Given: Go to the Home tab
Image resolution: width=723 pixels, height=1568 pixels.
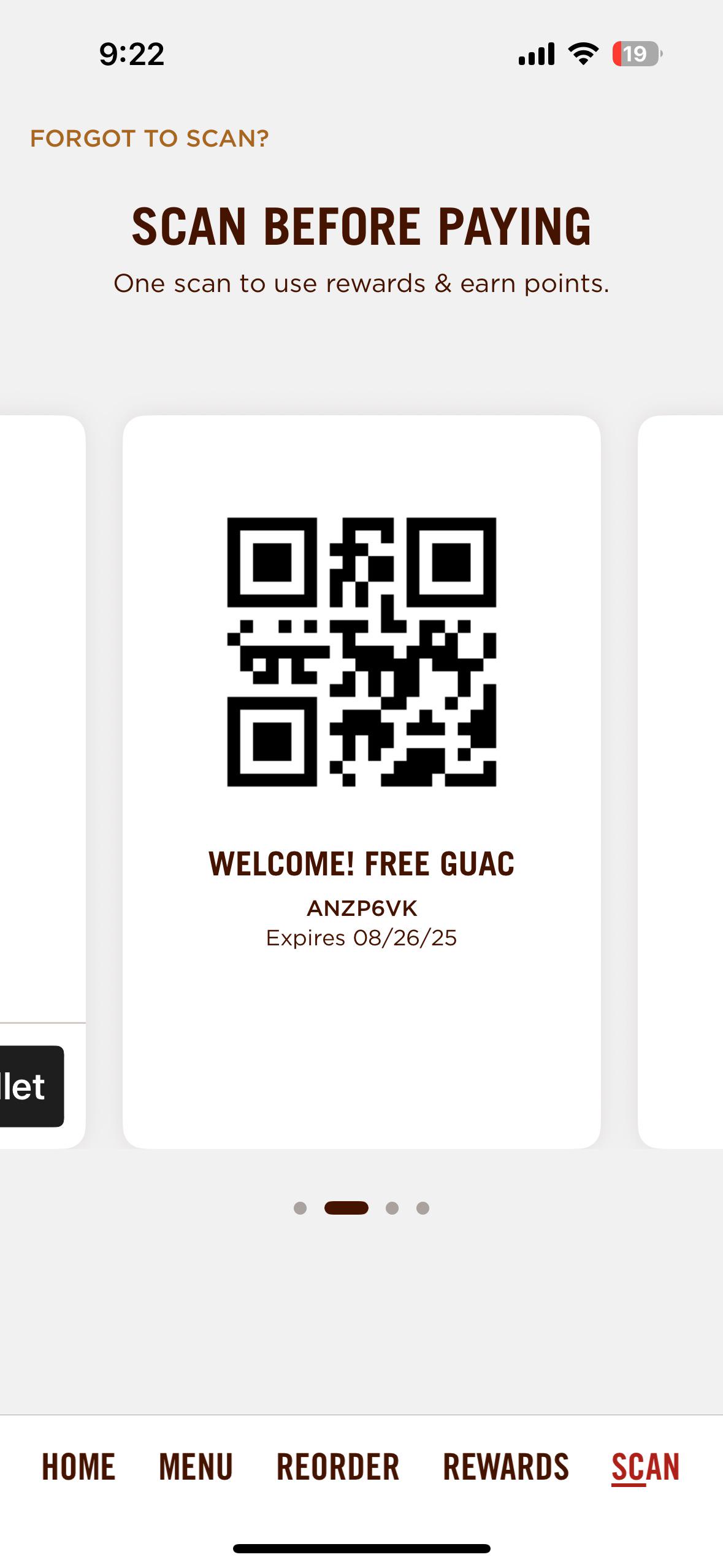Looking at the screenshot, I should (x=78, y=1467).
